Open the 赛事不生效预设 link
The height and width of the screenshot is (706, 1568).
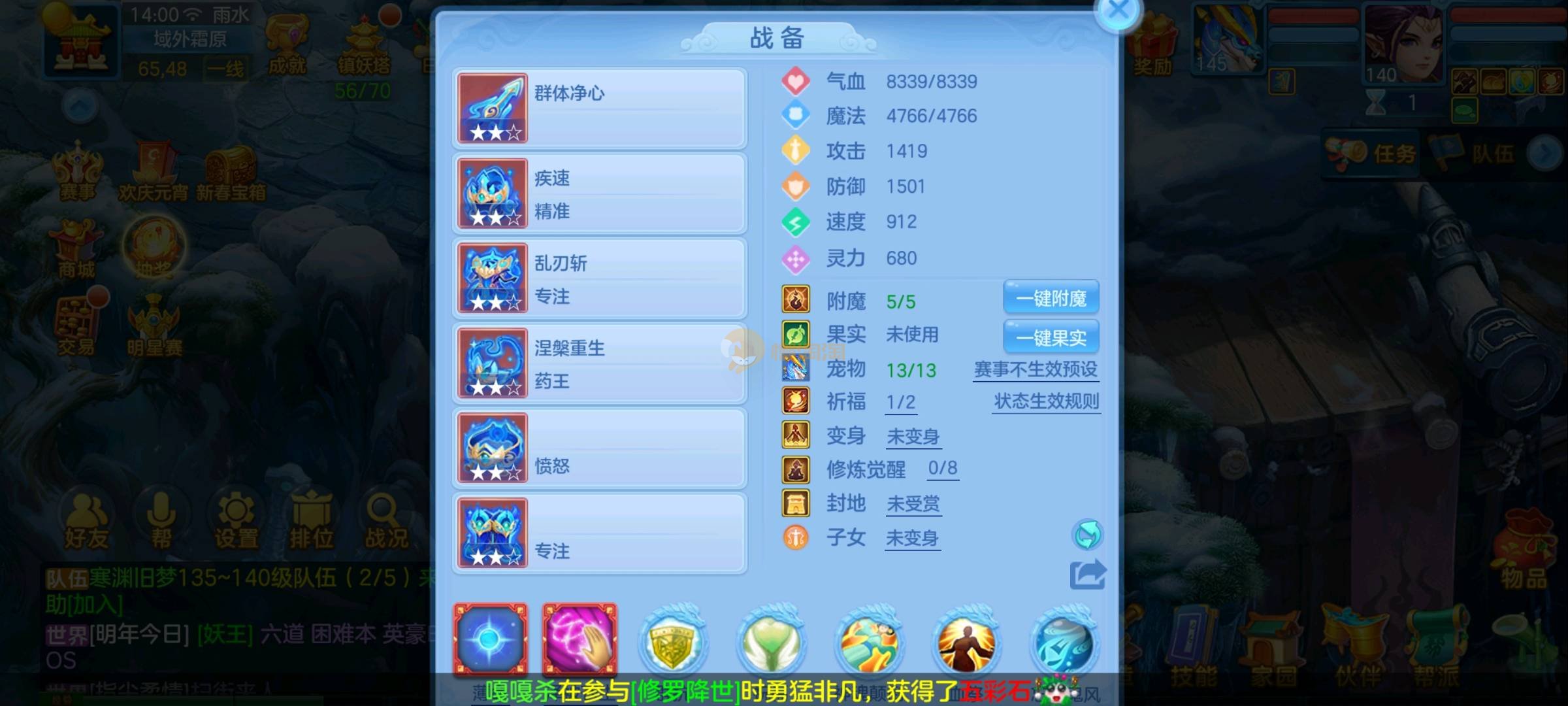click(1035, 370)
